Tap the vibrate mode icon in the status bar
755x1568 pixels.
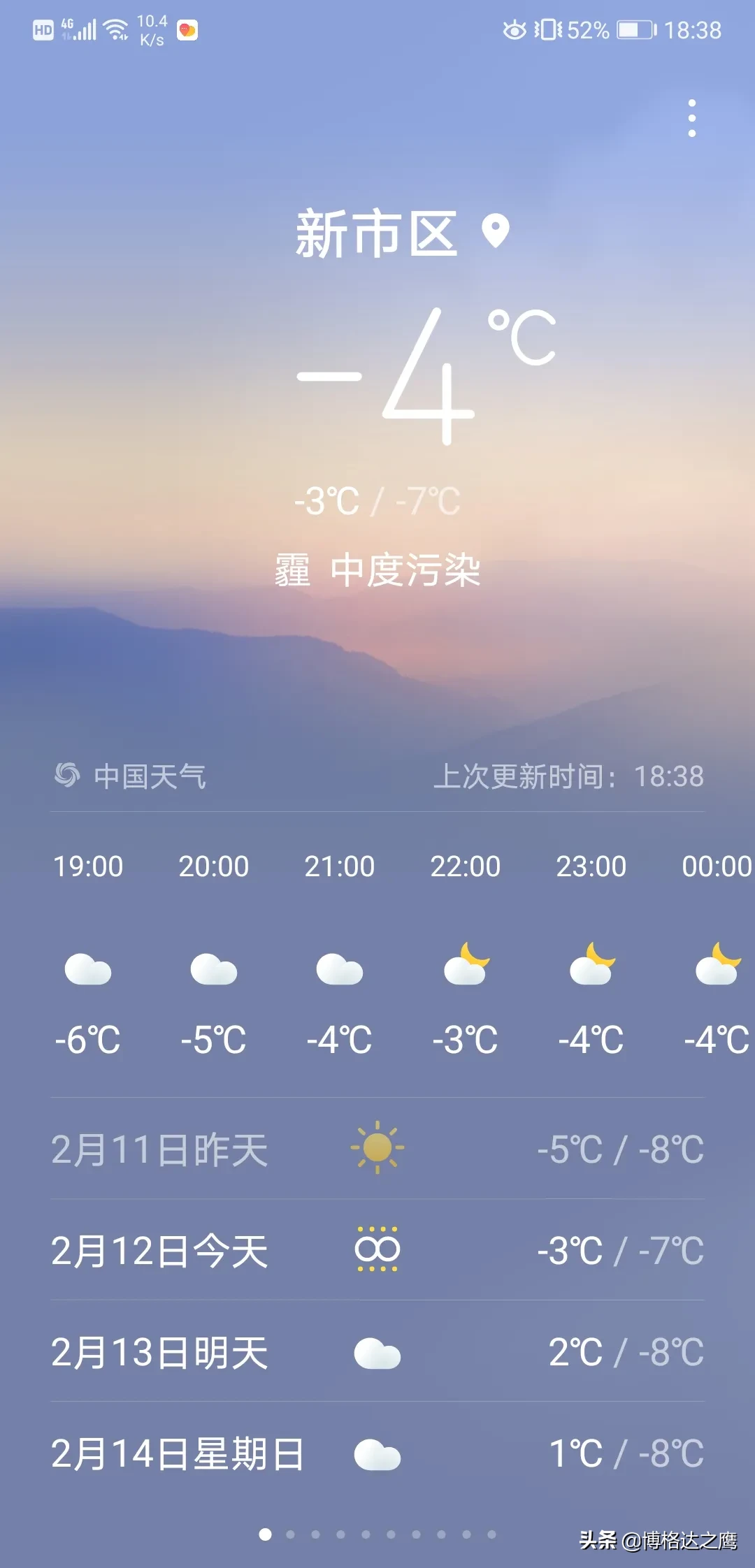click(549, 29)
